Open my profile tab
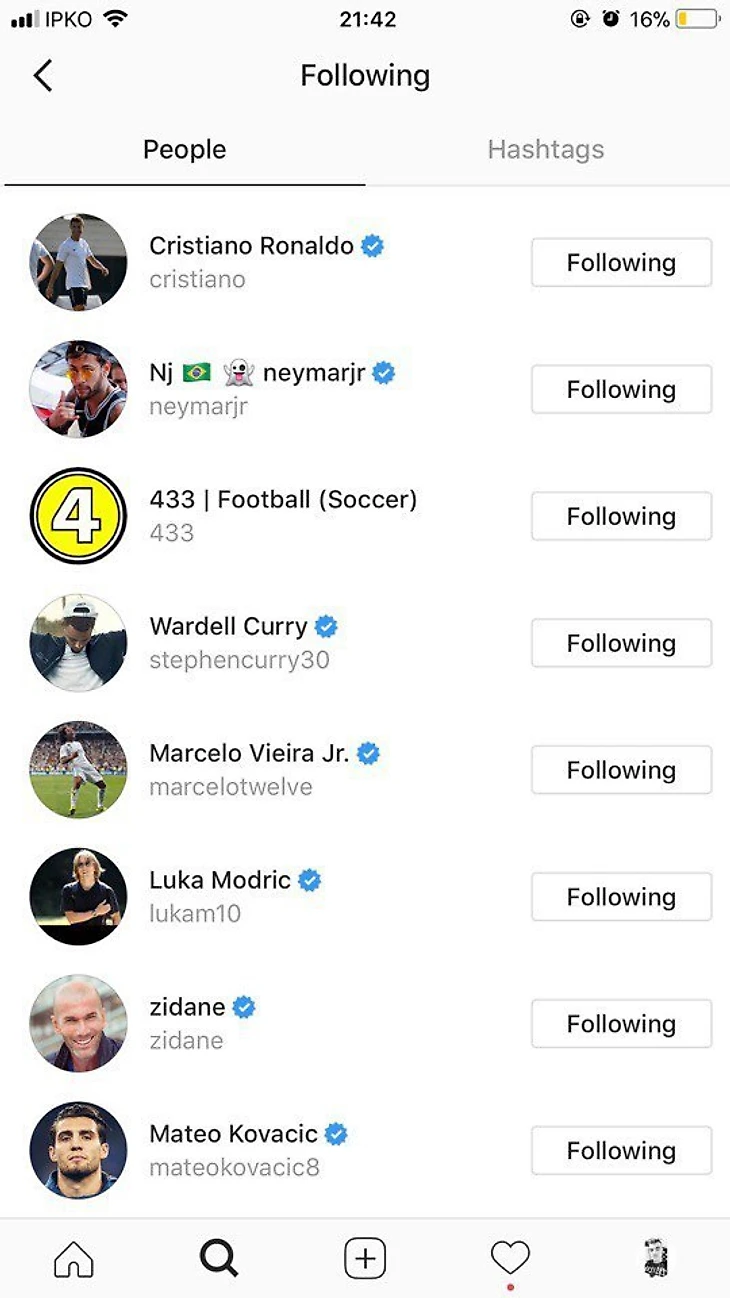 [x=656, y=1259]
